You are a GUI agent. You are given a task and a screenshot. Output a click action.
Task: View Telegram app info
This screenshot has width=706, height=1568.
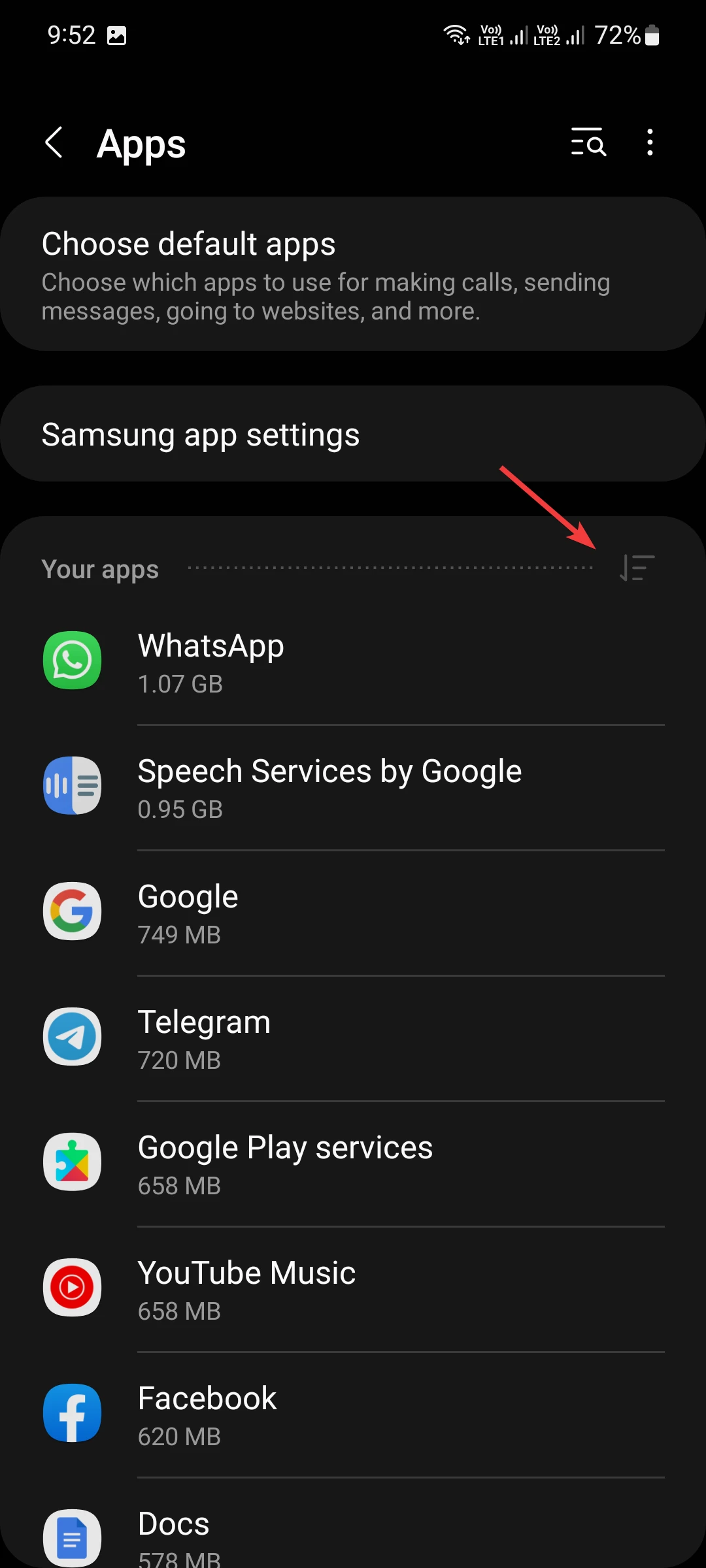click(353, 1039)
